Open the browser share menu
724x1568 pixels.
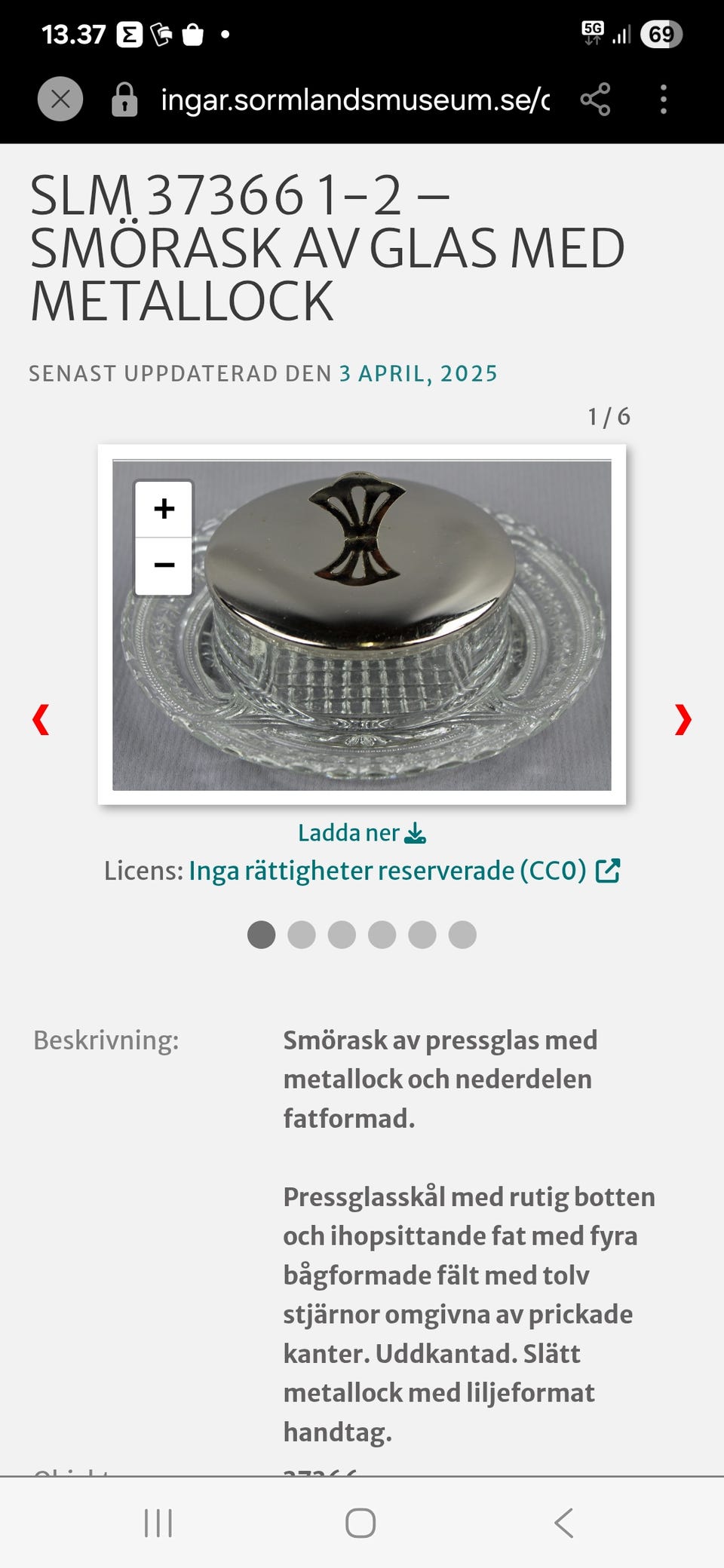click(595, 99)
